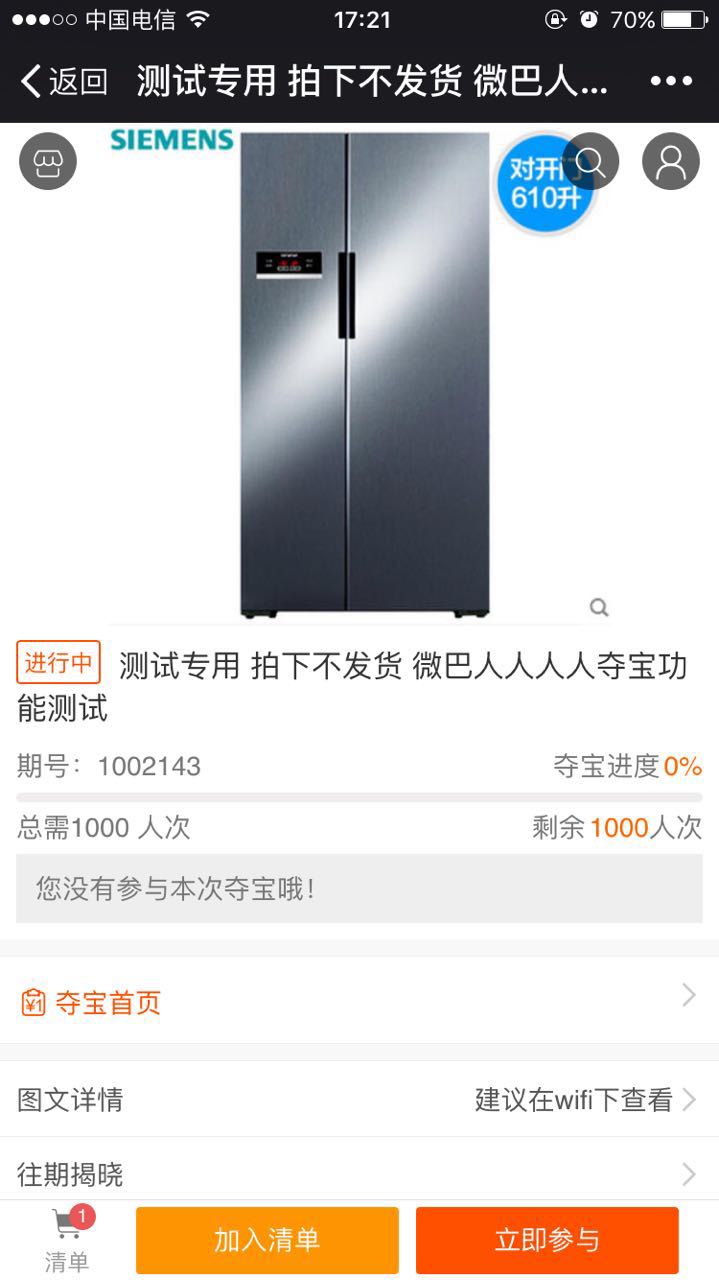Tap the 返回 back button

pos(64,81)
